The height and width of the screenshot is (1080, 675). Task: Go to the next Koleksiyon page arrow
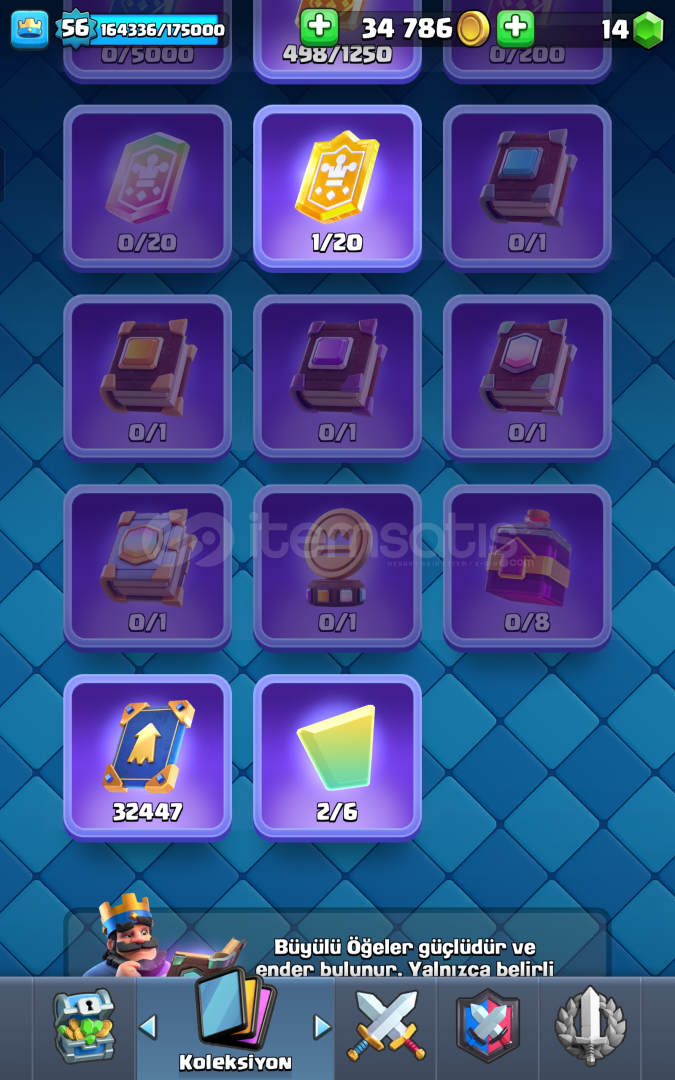pyautogui.click(x=322, y=1027)
